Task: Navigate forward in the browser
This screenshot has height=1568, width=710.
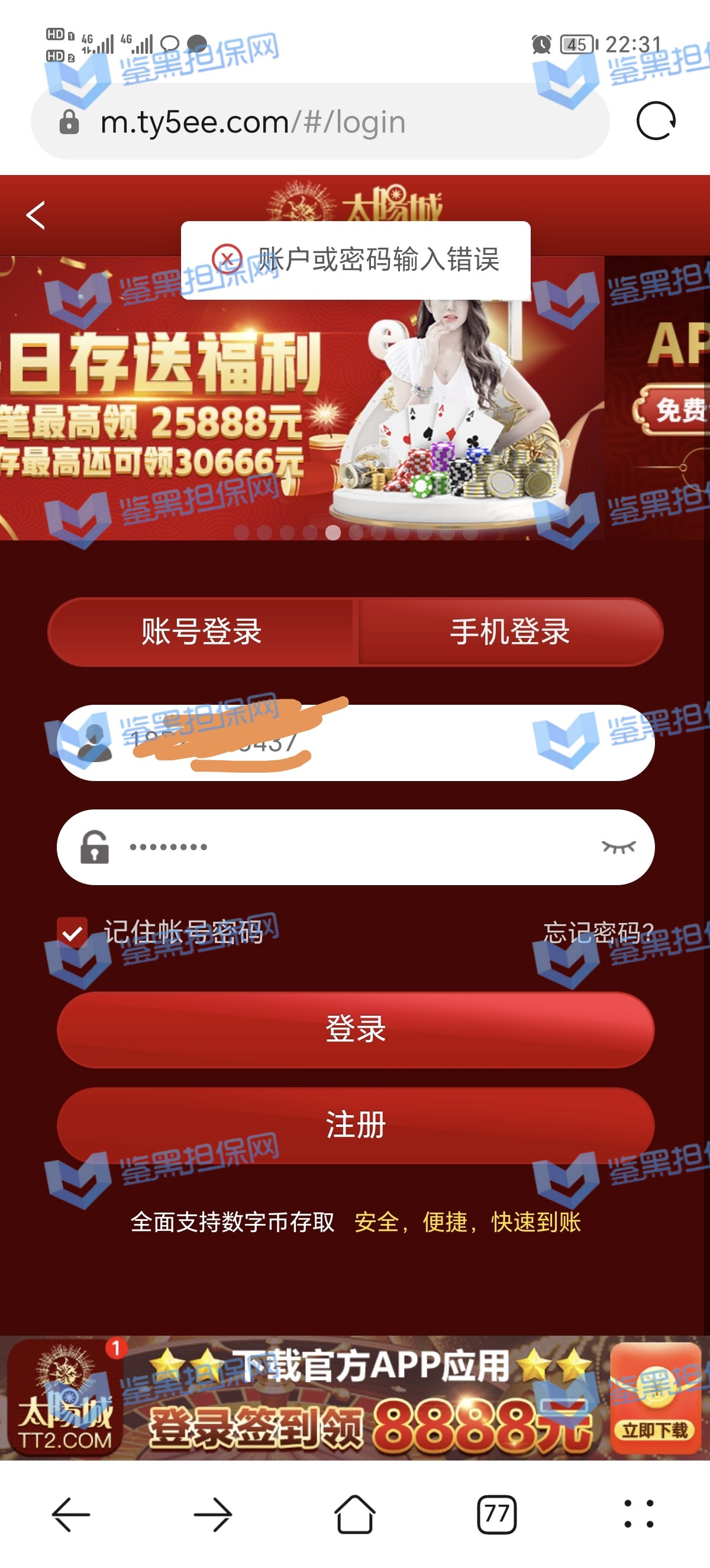Action: pos(212,1514)
